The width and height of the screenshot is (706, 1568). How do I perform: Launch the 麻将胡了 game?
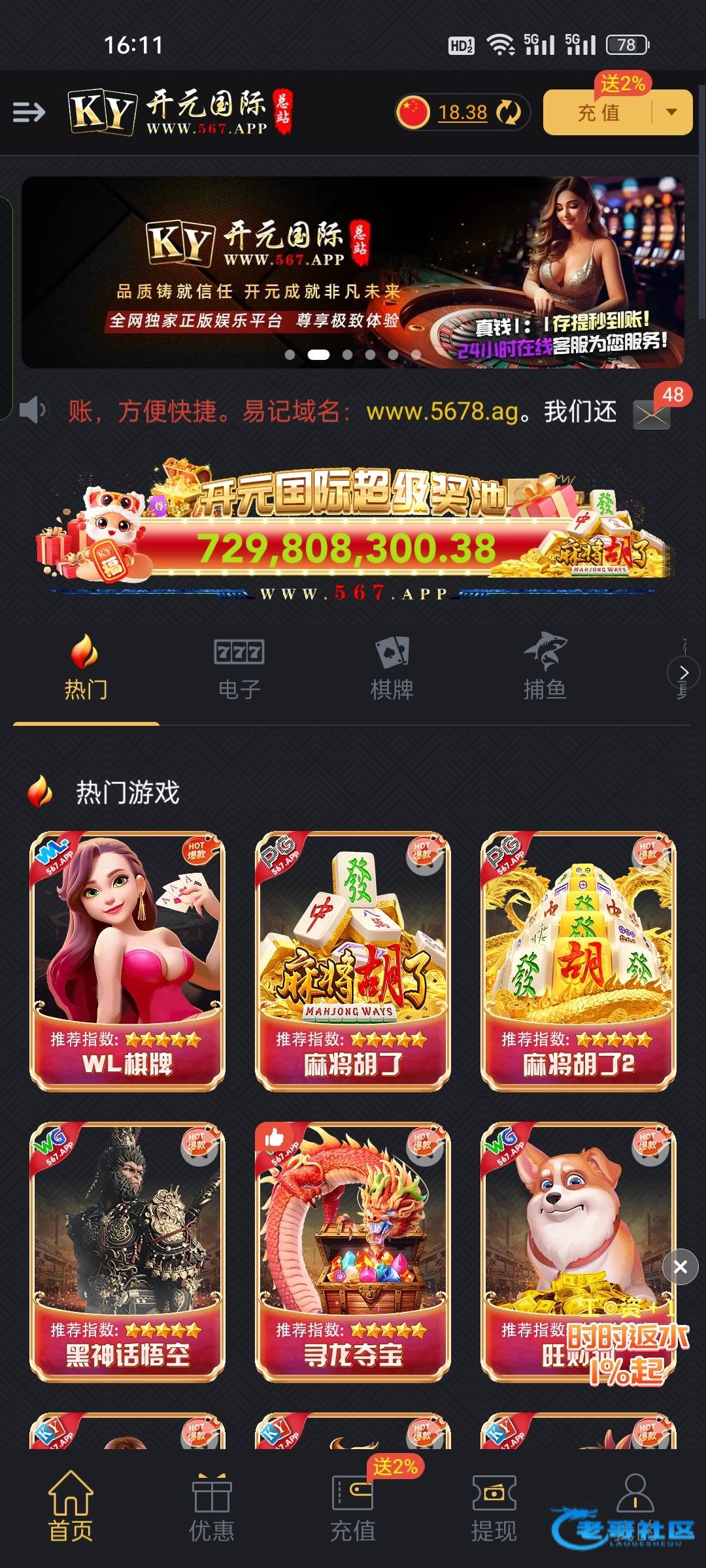353,960
